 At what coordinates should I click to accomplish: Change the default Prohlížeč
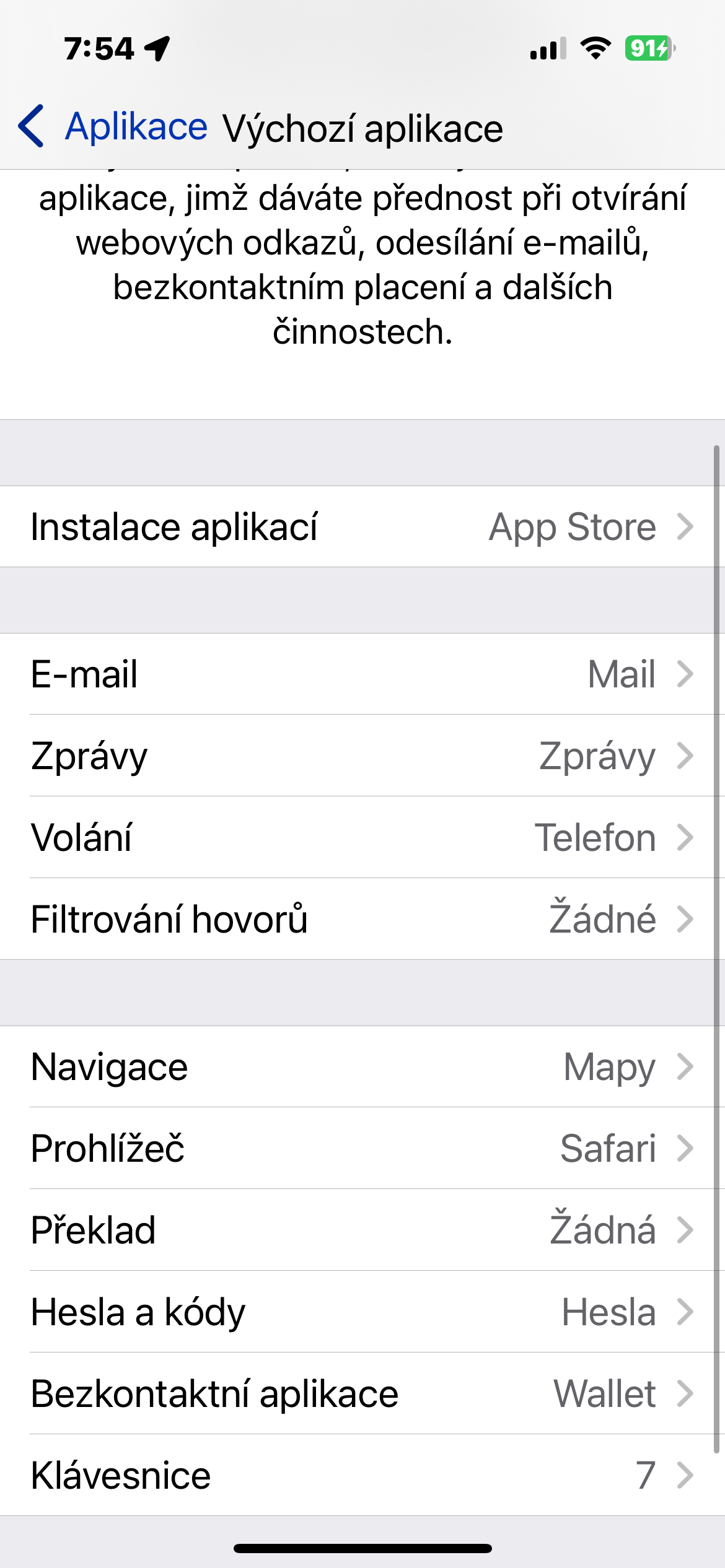[x=362, y=1148]
